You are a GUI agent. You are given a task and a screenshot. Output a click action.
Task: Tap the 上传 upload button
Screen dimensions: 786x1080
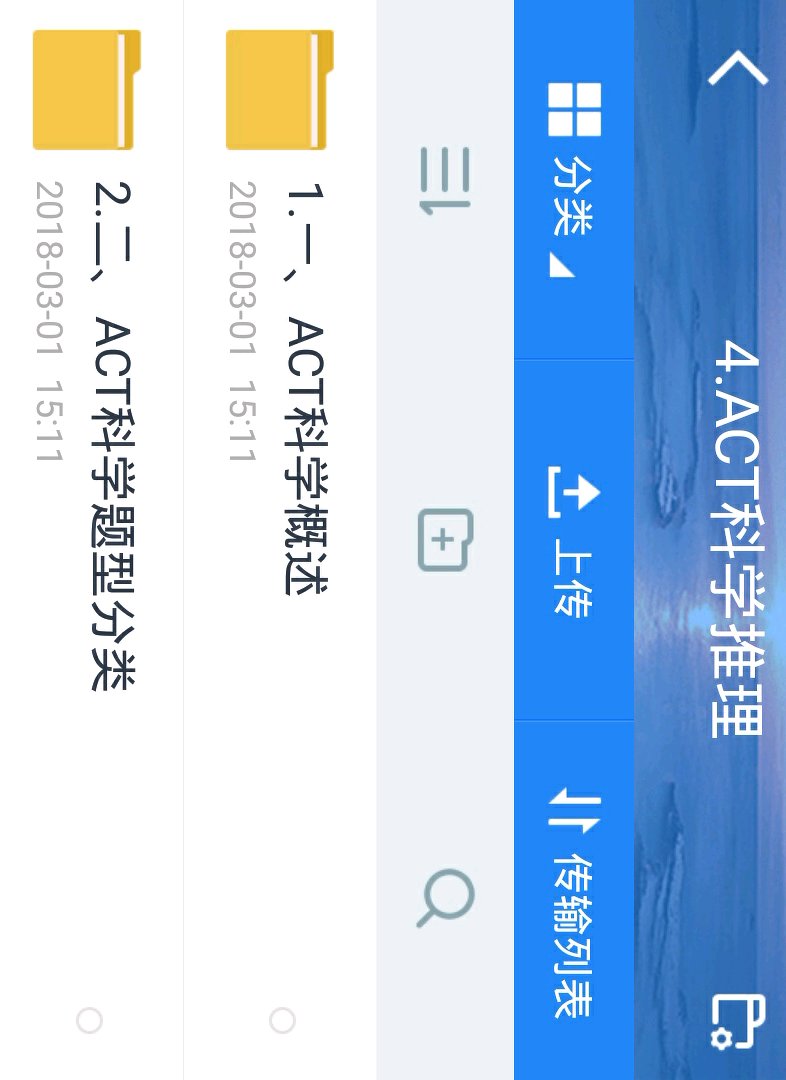pos(574,540)
